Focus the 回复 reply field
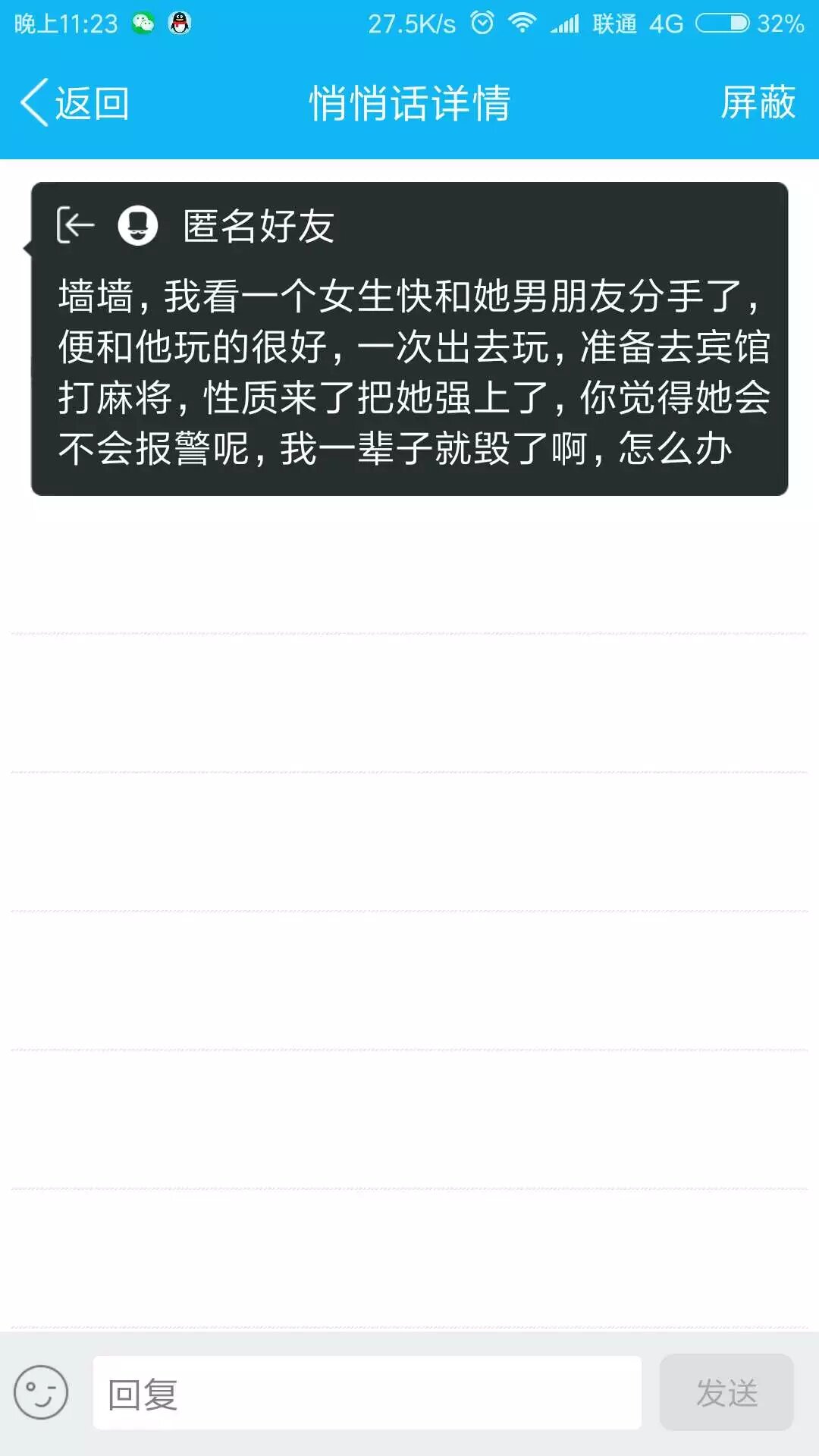Viewport: 819px width, 1456px height. pyautogui.click(x=367, y=1393)
